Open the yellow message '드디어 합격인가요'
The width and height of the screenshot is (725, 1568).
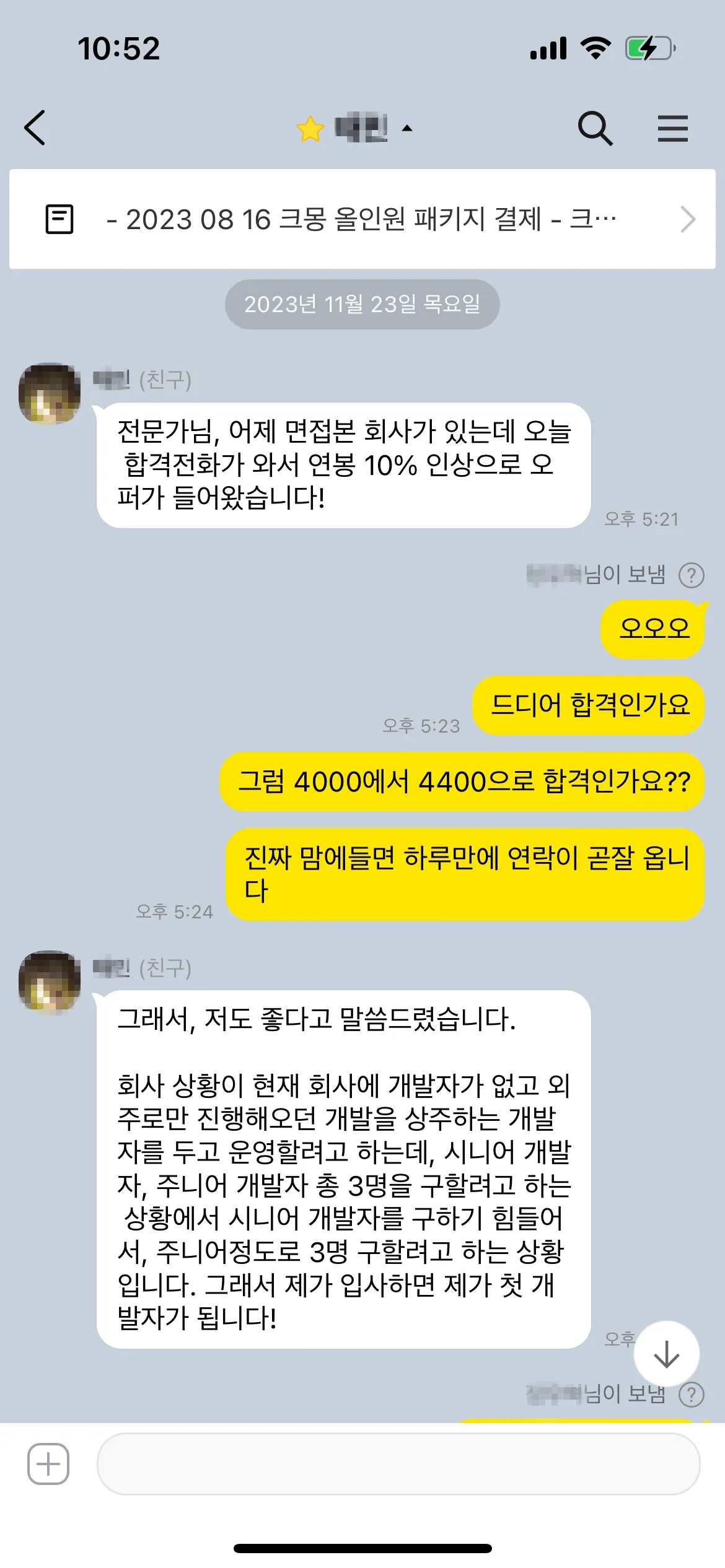pos(587,706)
